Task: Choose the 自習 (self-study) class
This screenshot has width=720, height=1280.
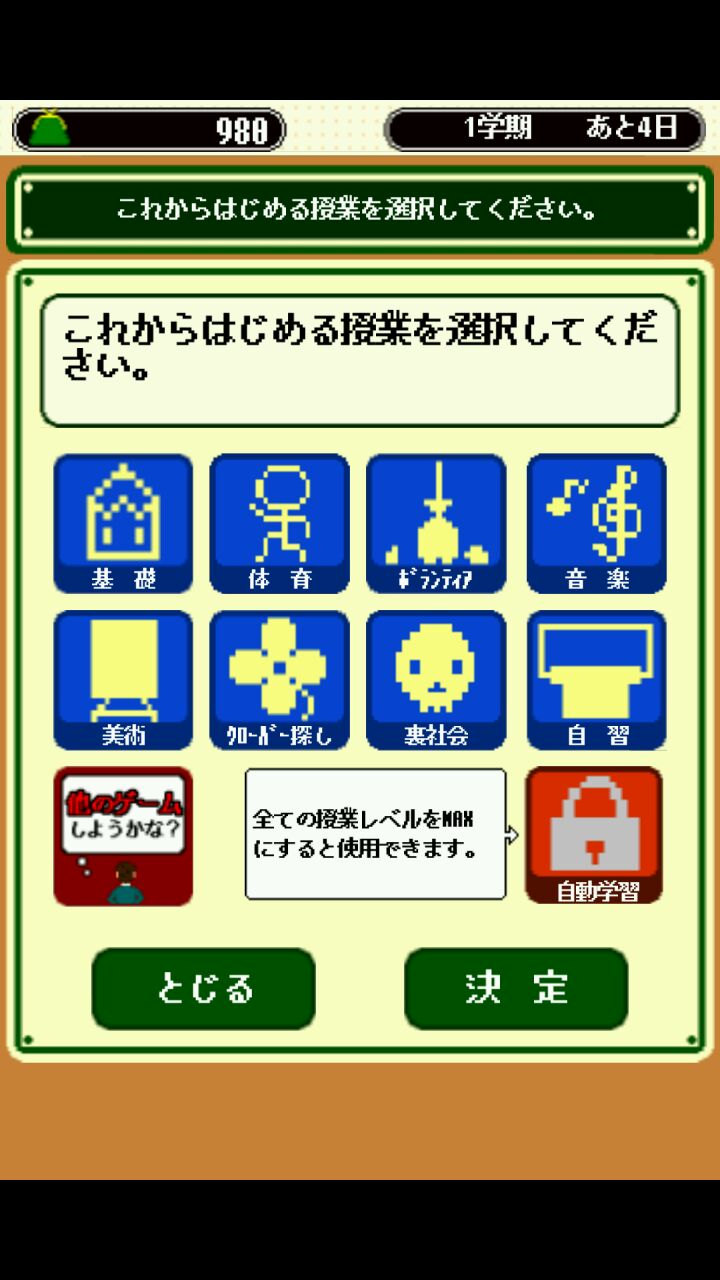Action: pyautogui.click(x=596, y=680)
